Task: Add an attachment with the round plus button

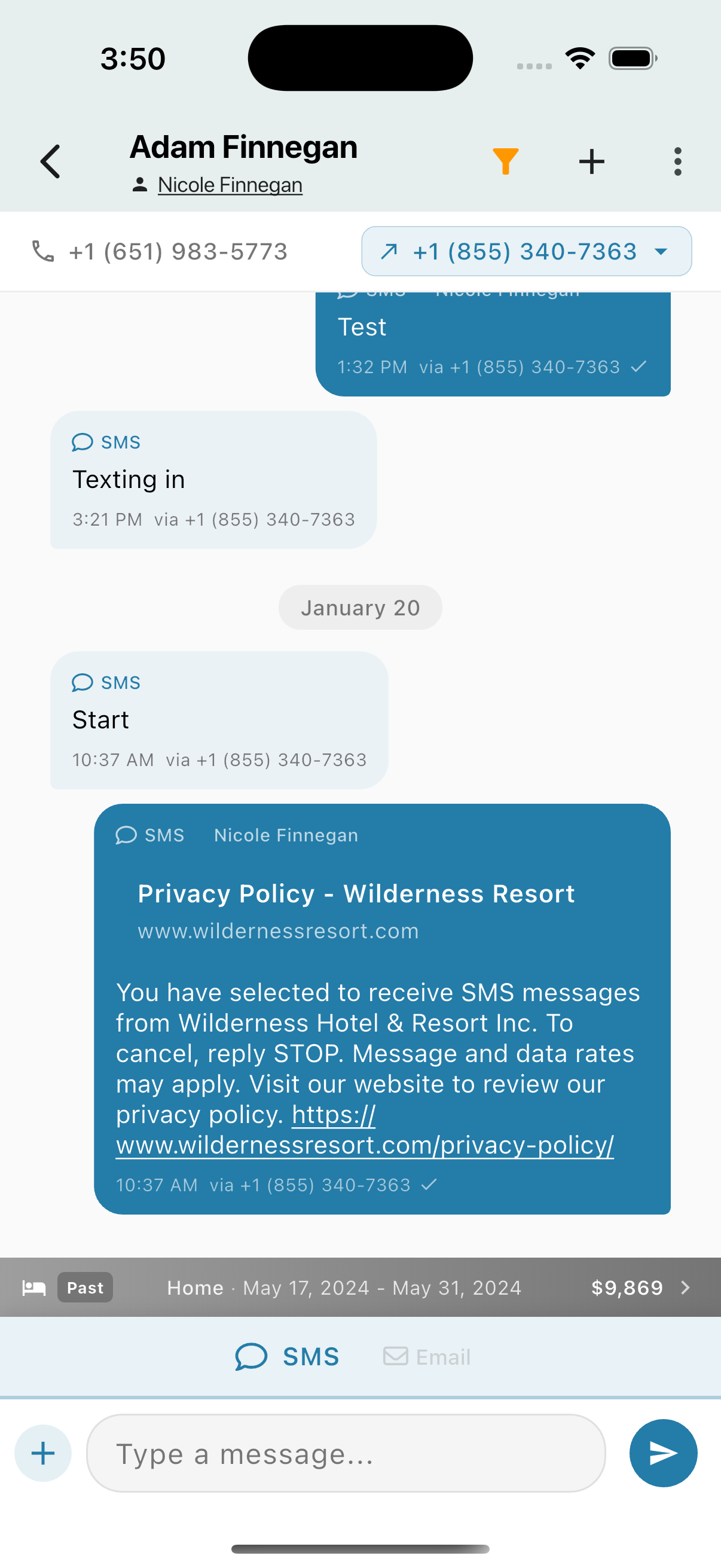Action: 42,1453
